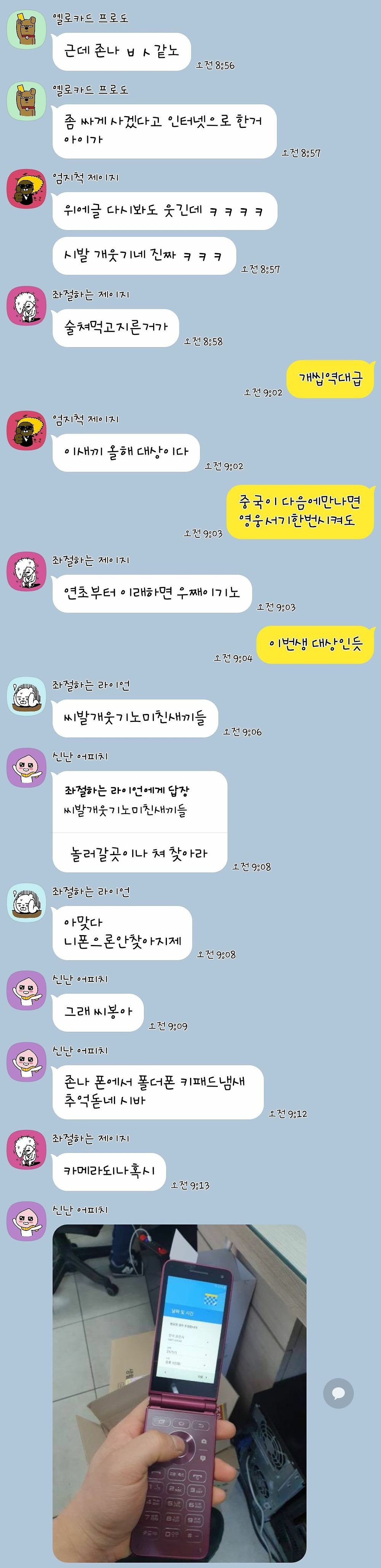Open the quoted reply to 좌절하는 라이언
This screenshot has height=1568, width=381.
139,800
